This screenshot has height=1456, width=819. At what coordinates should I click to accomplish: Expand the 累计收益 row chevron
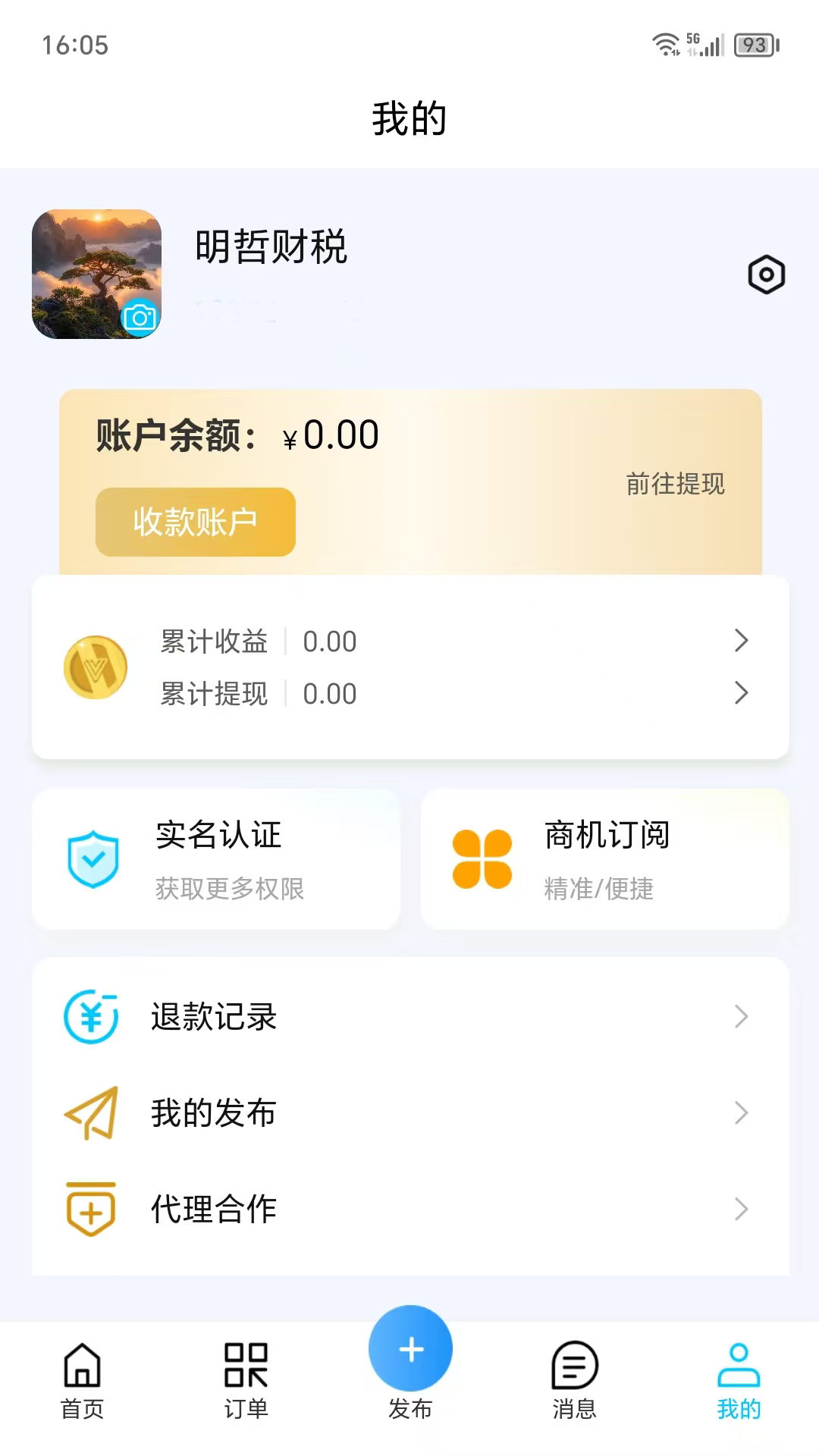coord(742,641)
